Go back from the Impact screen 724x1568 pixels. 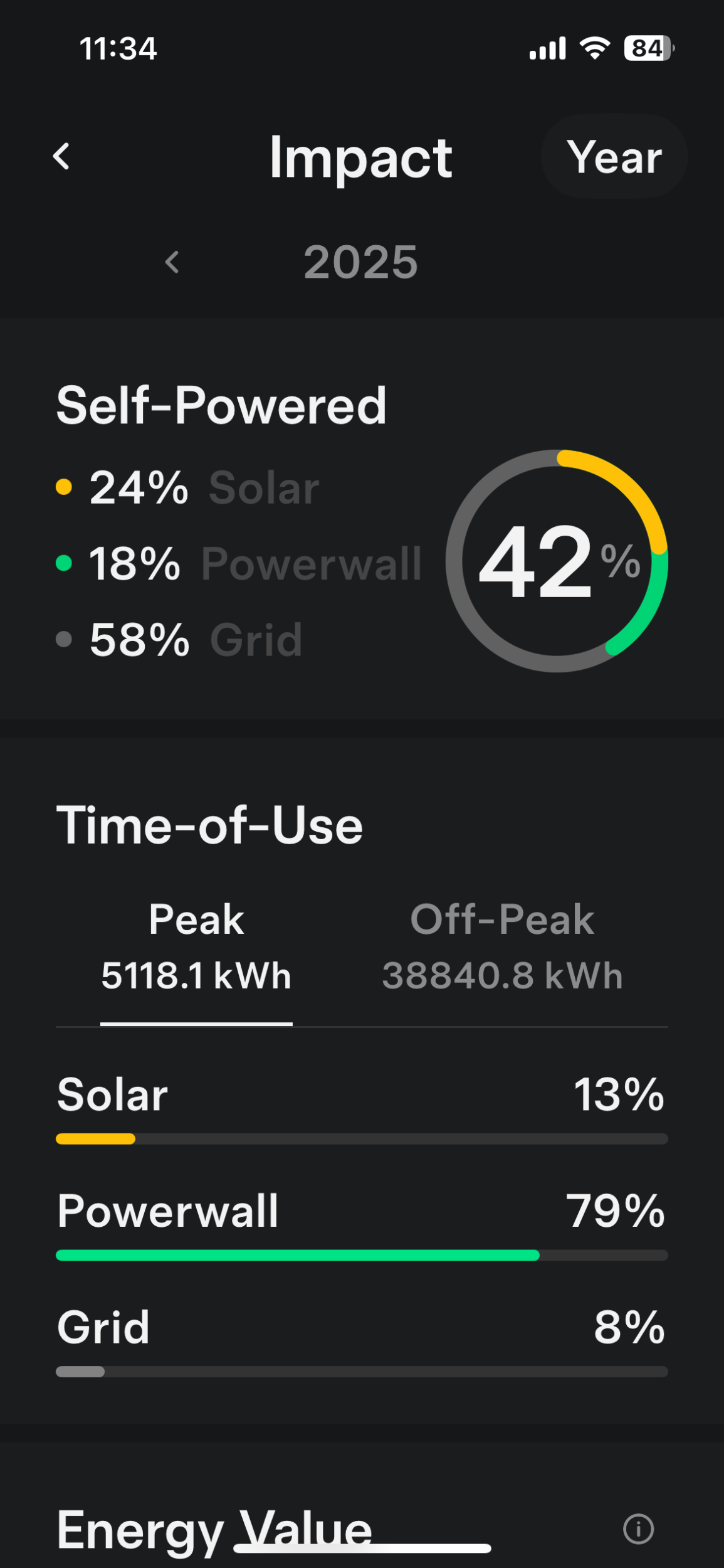(x=61, y=156)
